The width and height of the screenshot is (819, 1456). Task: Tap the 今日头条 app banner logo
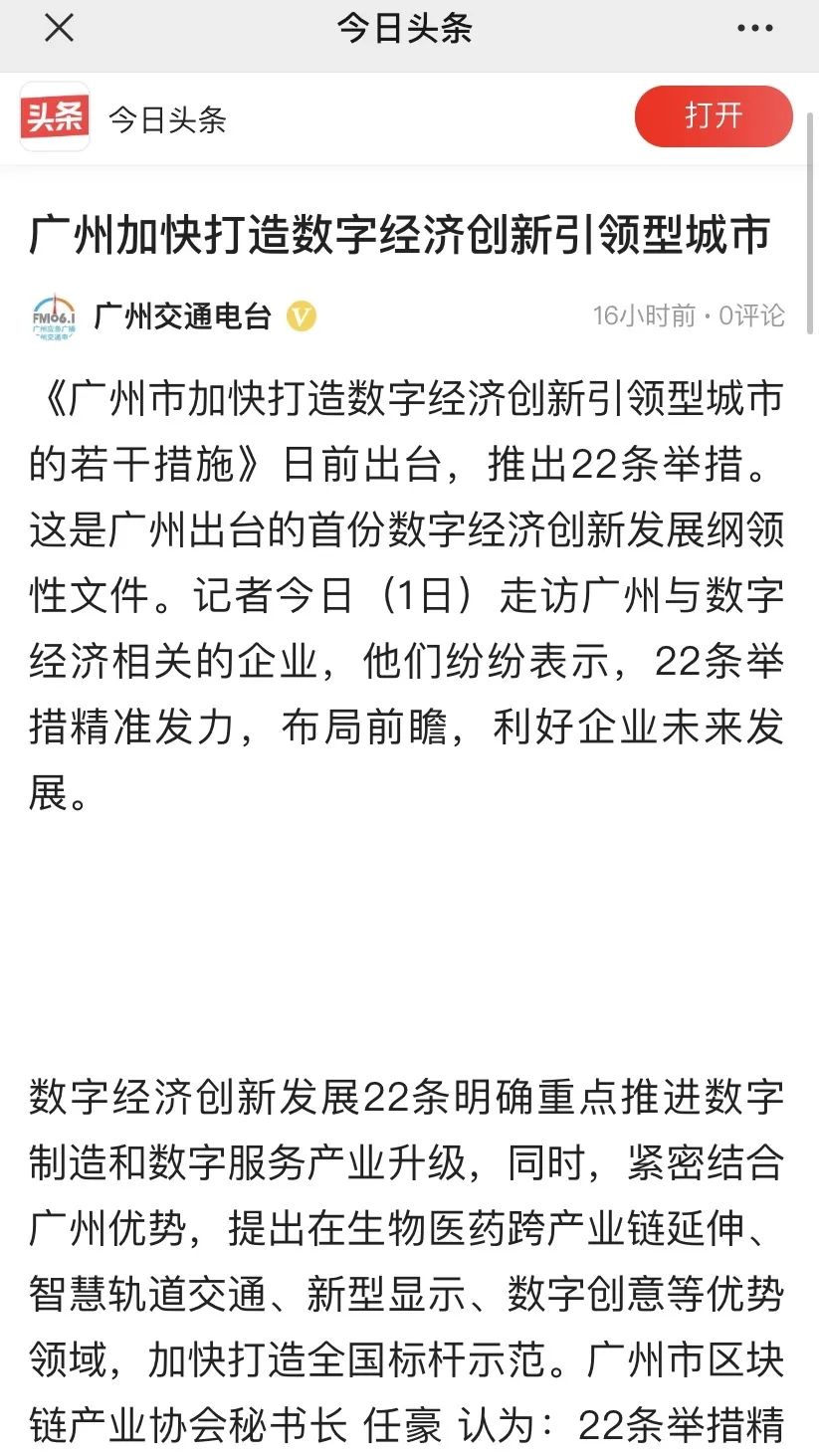(x=55, y=117)
